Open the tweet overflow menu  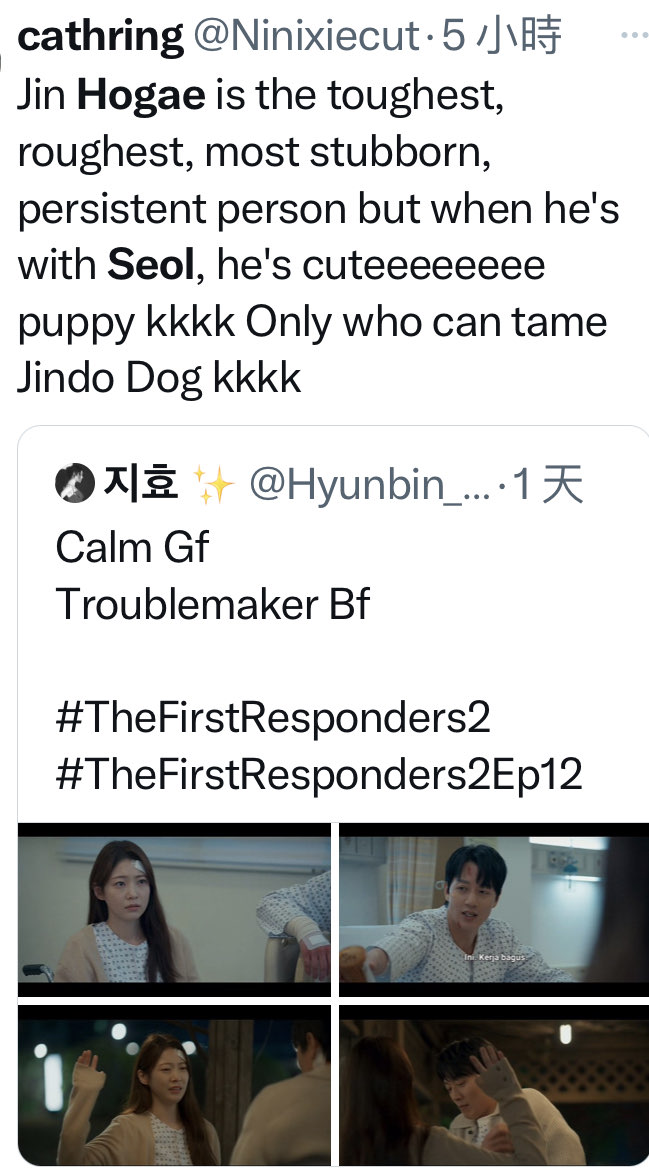(632, 33)
